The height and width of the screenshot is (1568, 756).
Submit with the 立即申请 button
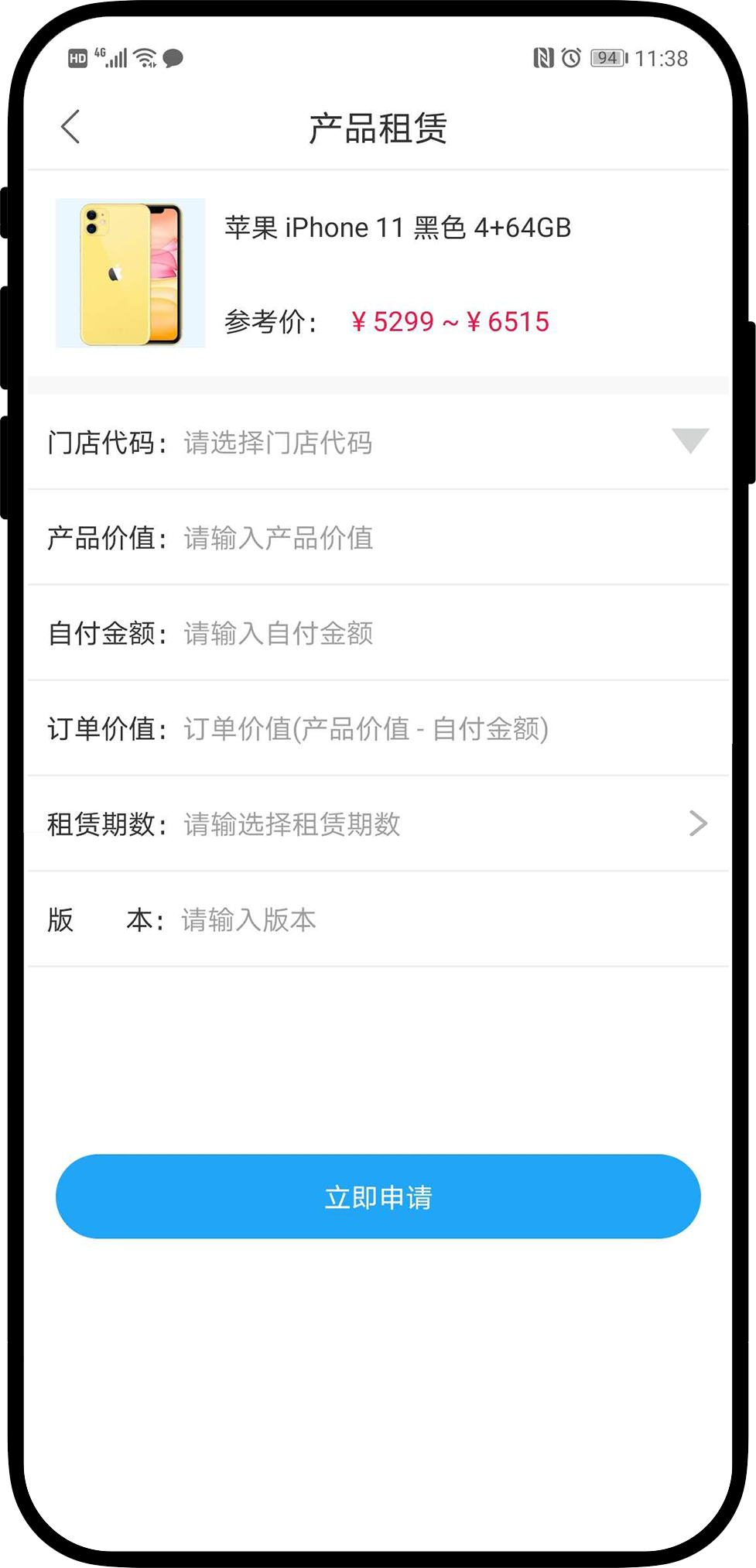pyautogui.click(x=378, y=1197)
